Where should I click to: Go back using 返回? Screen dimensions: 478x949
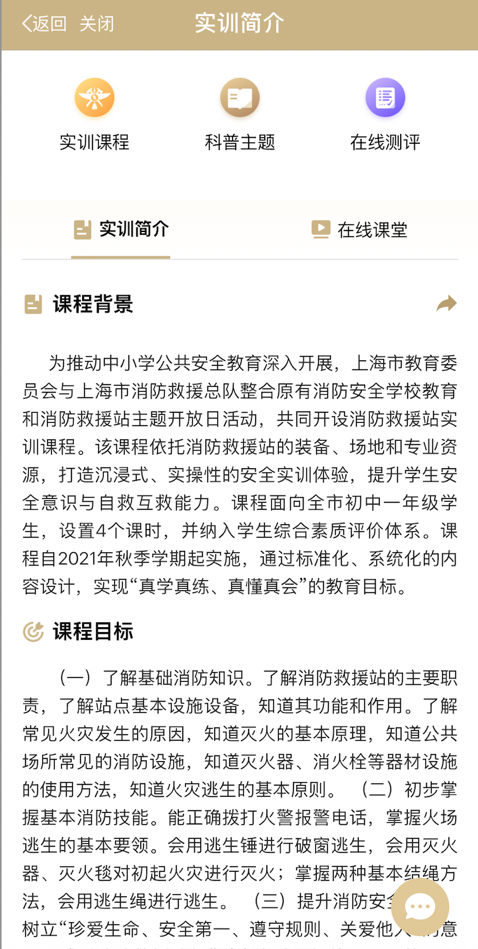(x=44, y=24)
